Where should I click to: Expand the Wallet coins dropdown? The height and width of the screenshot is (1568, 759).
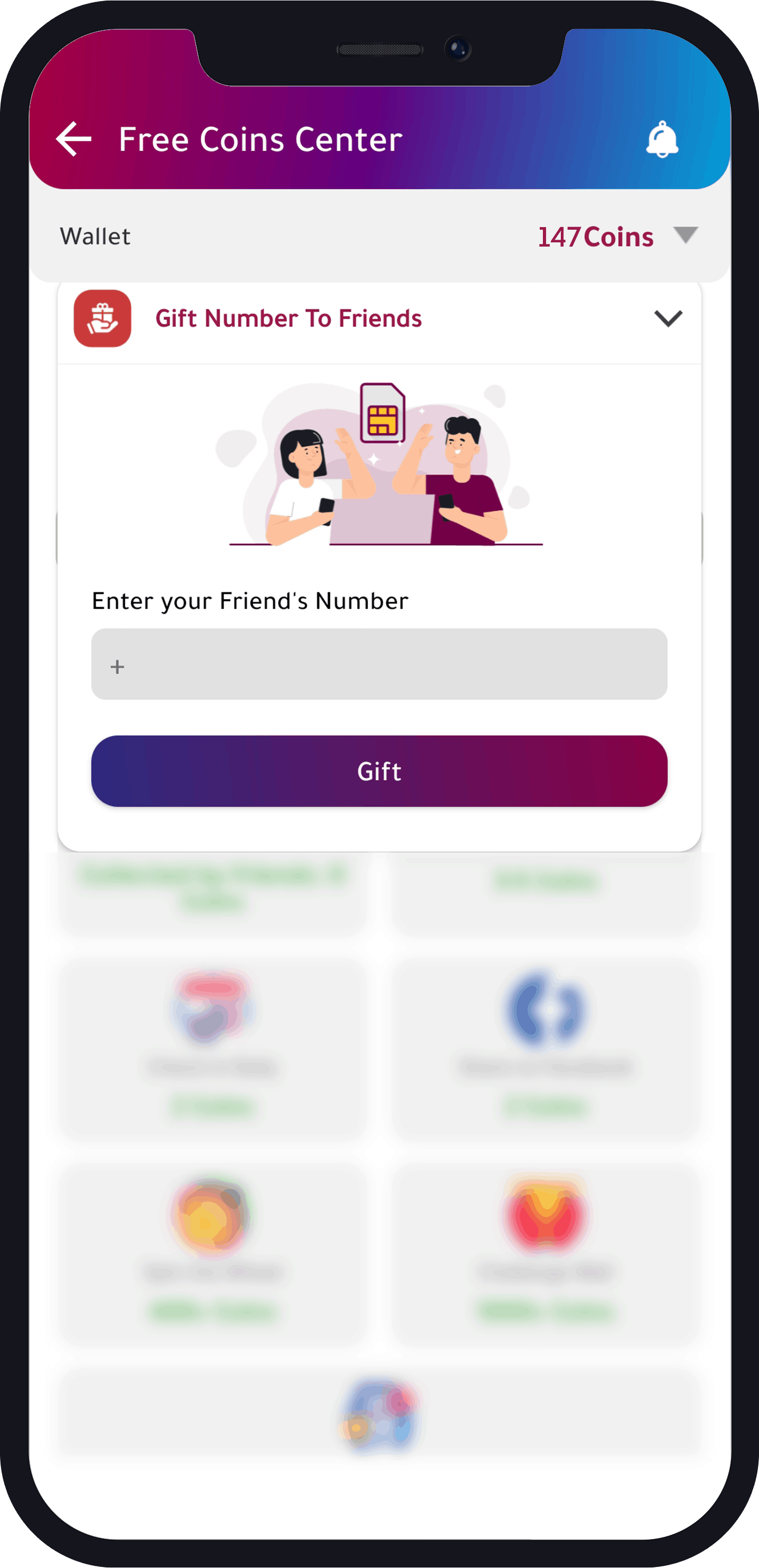click(685, 235)
